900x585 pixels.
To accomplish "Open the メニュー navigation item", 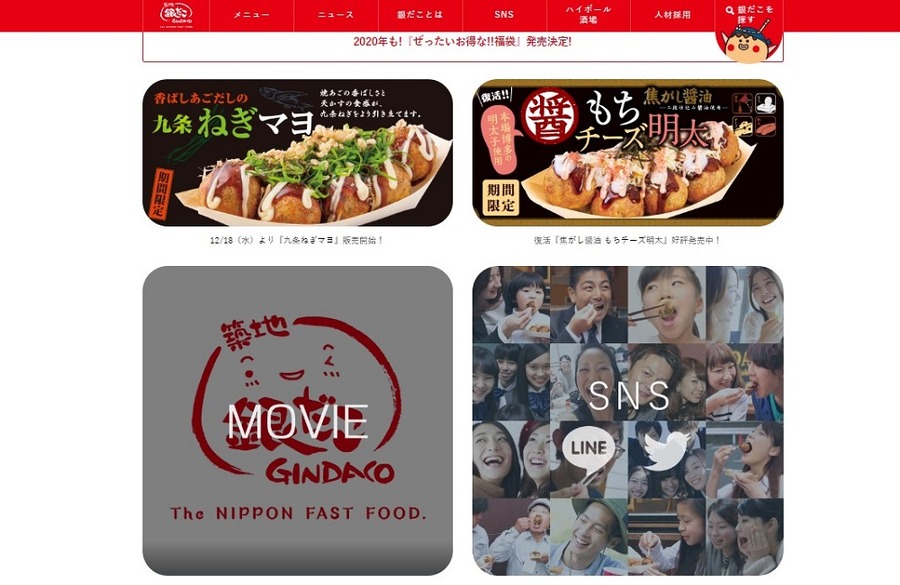I will tap(251, 15).
